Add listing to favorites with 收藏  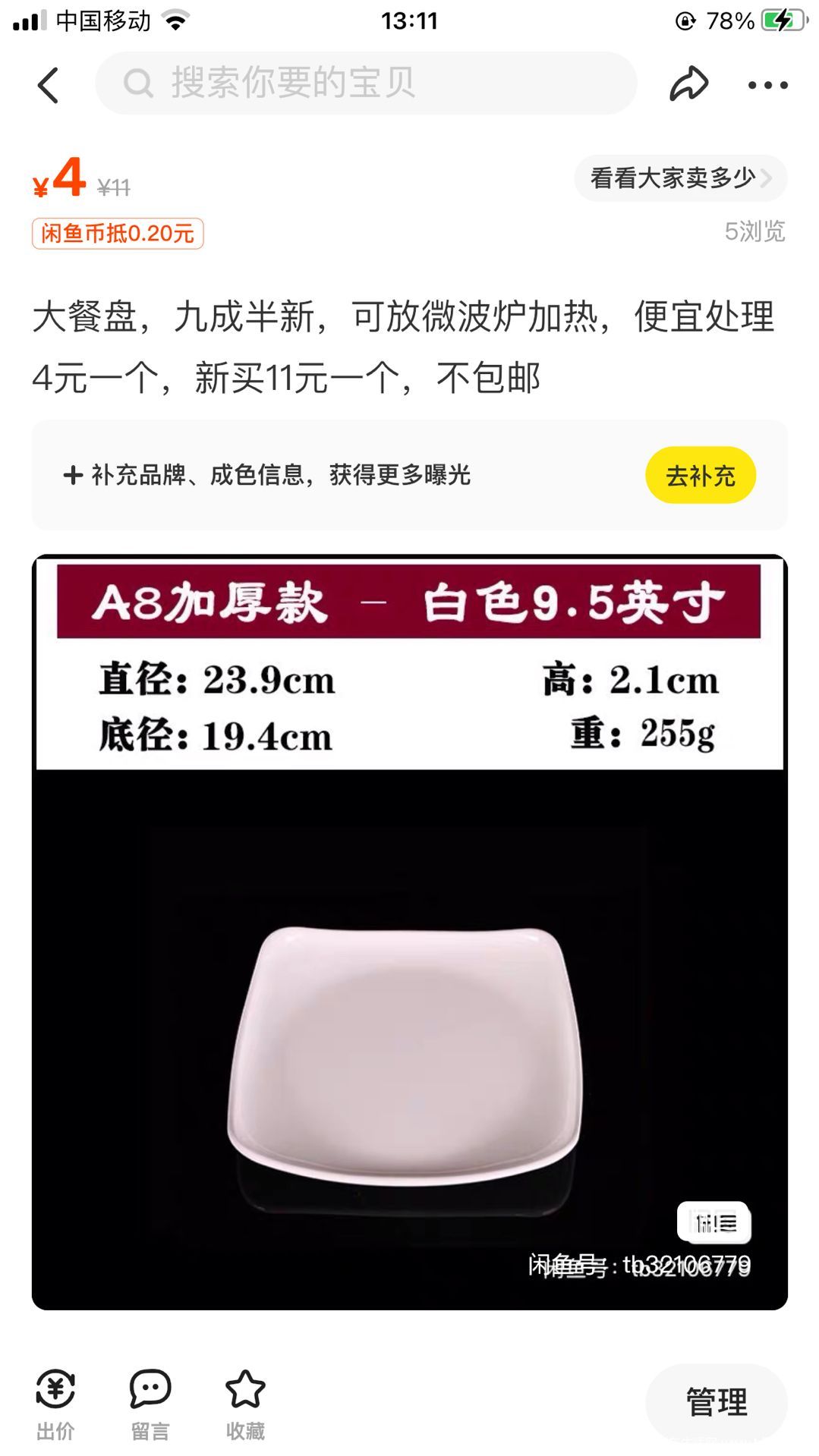pos(245,1404)
